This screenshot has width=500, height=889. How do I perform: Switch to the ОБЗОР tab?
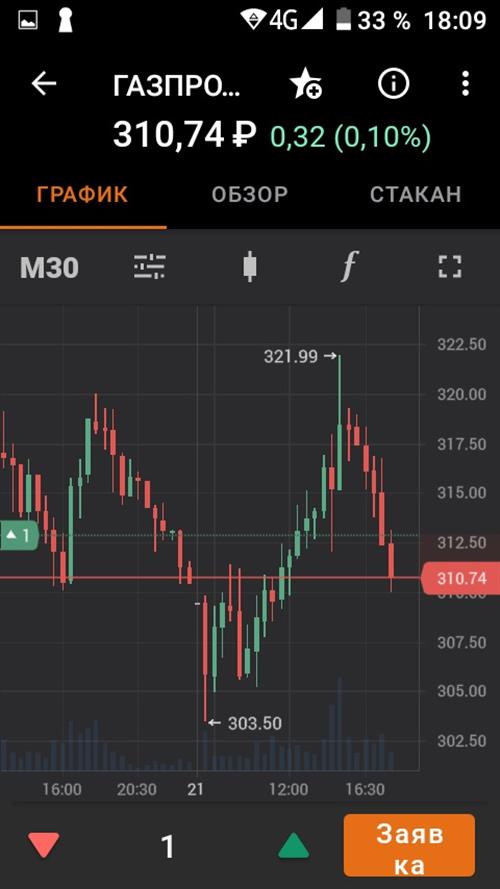pos(250,194)
